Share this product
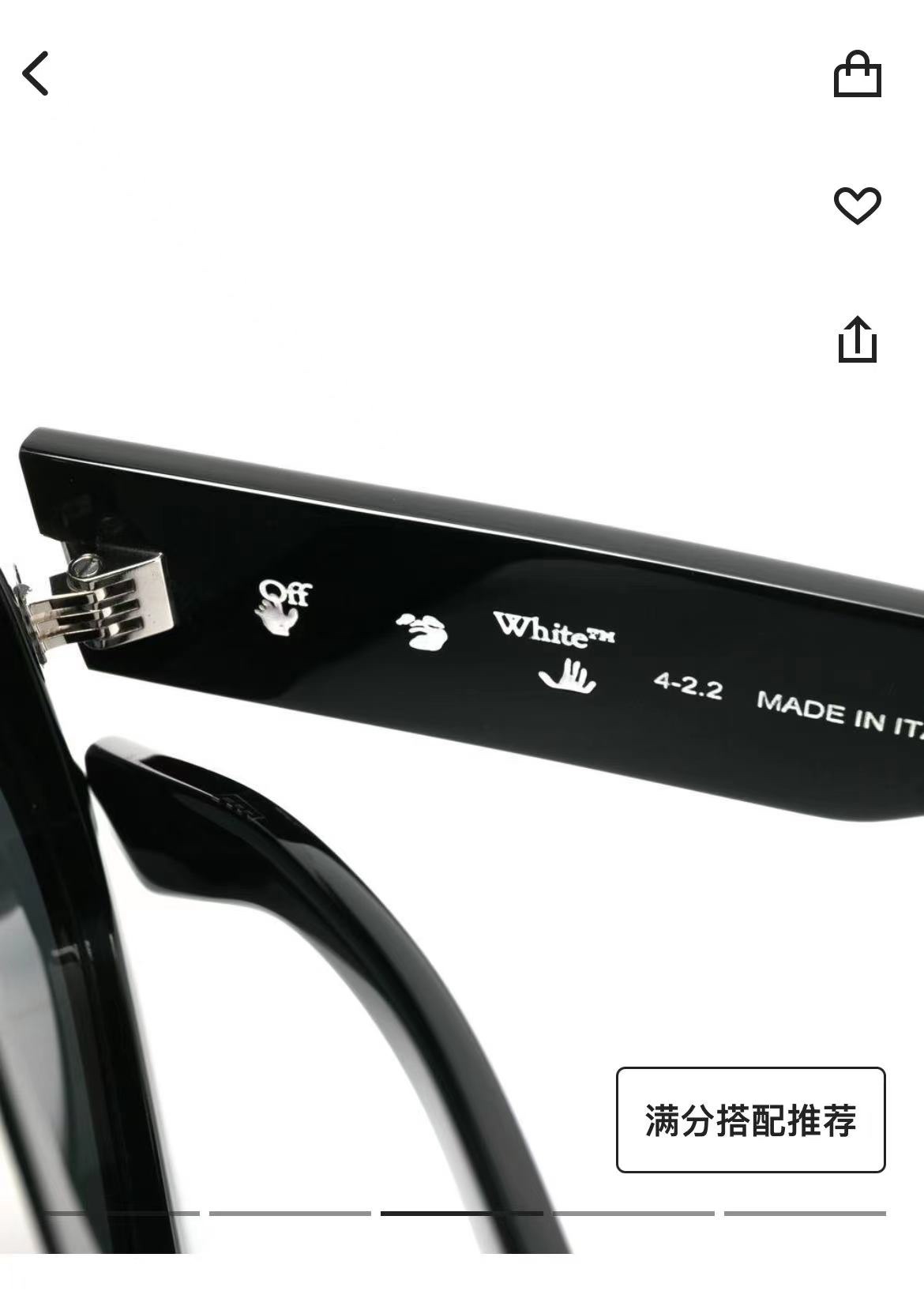The width and height of the screenshot is (924, 1295). (857, 340)
